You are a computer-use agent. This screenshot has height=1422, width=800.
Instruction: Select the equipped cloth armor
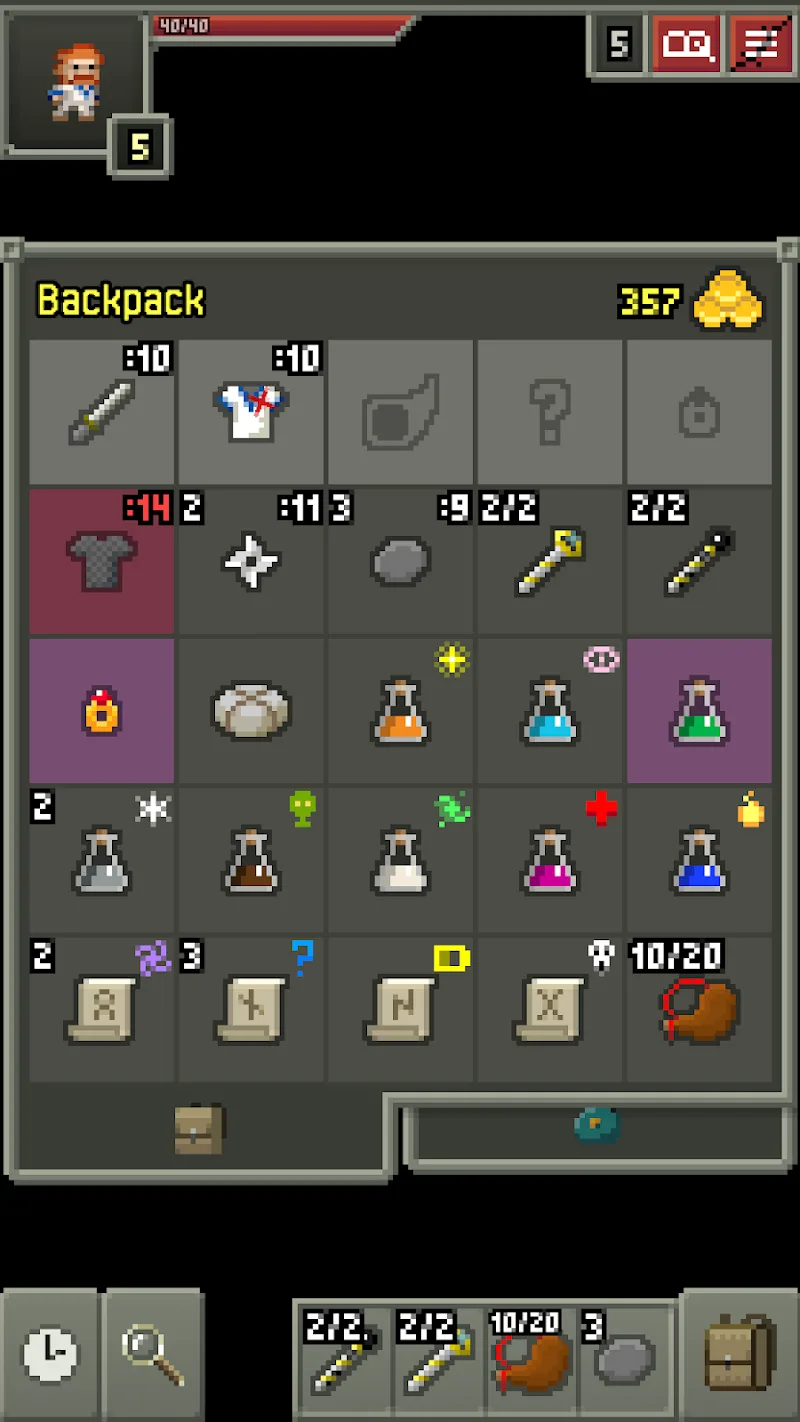(x=251, y=411)
